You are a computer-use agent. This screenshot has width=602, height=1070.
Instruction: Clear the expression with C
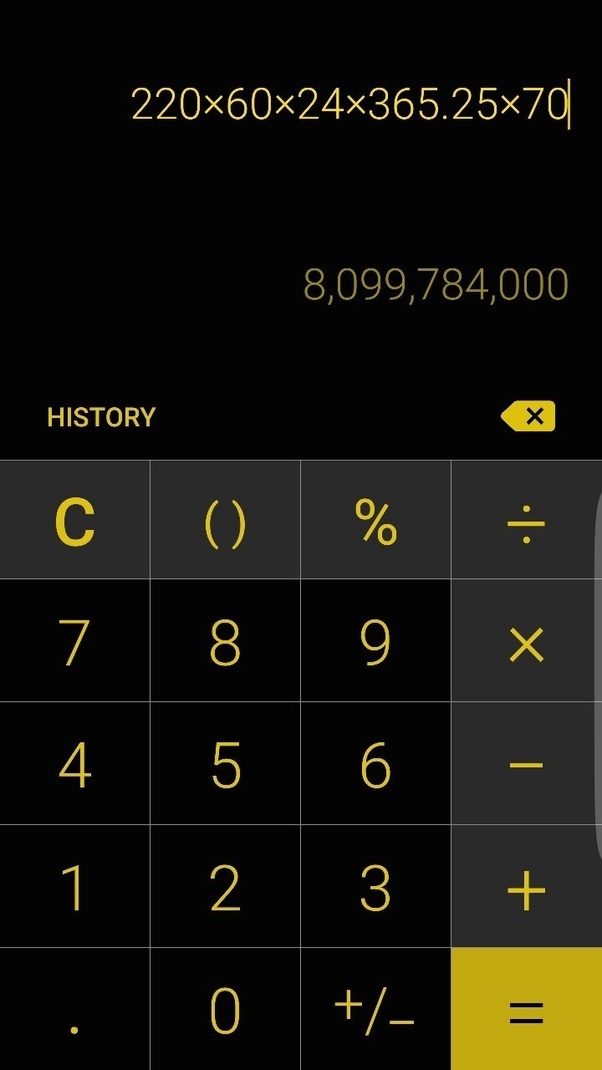pyautogui.click(x=75, y=521)
